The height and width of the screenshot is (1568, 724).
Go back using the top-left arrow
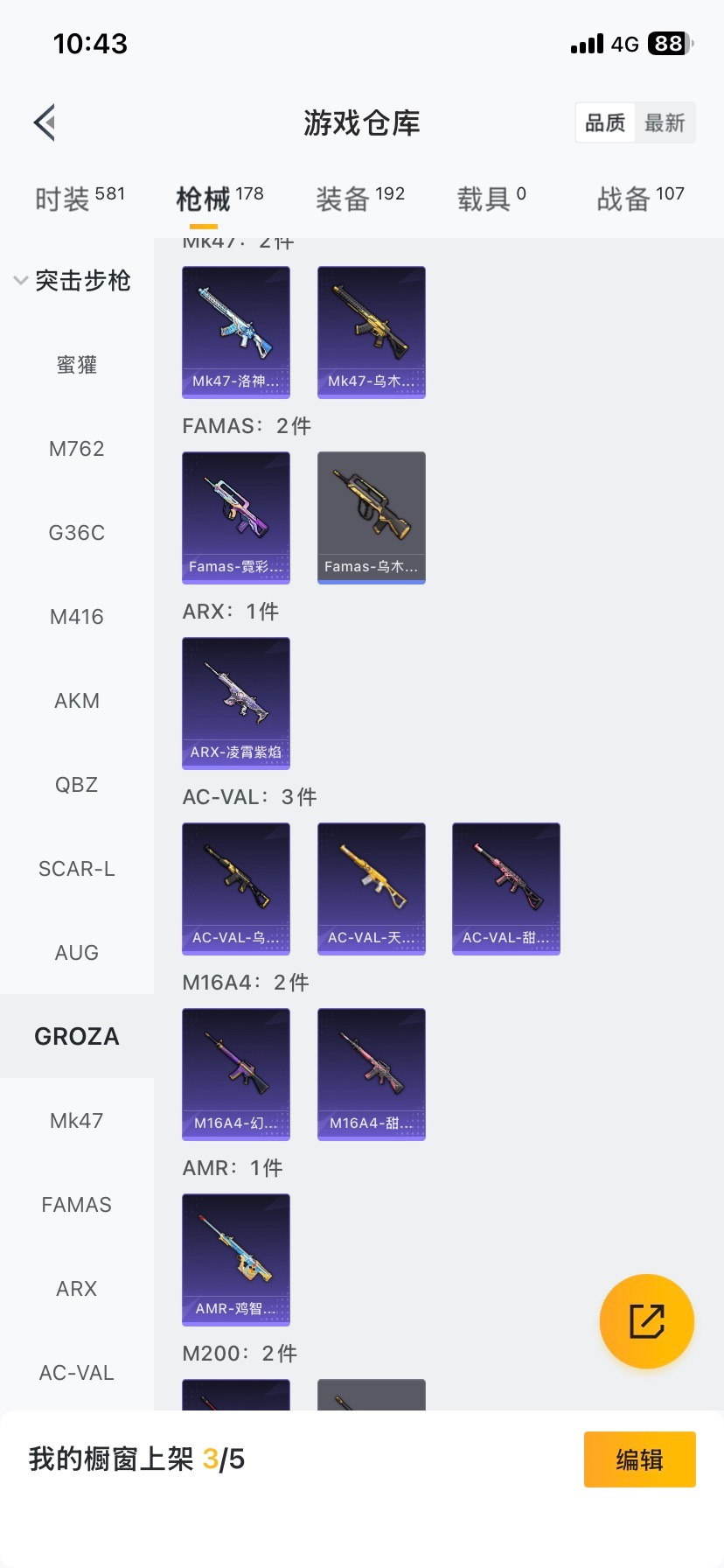point(45,122)
